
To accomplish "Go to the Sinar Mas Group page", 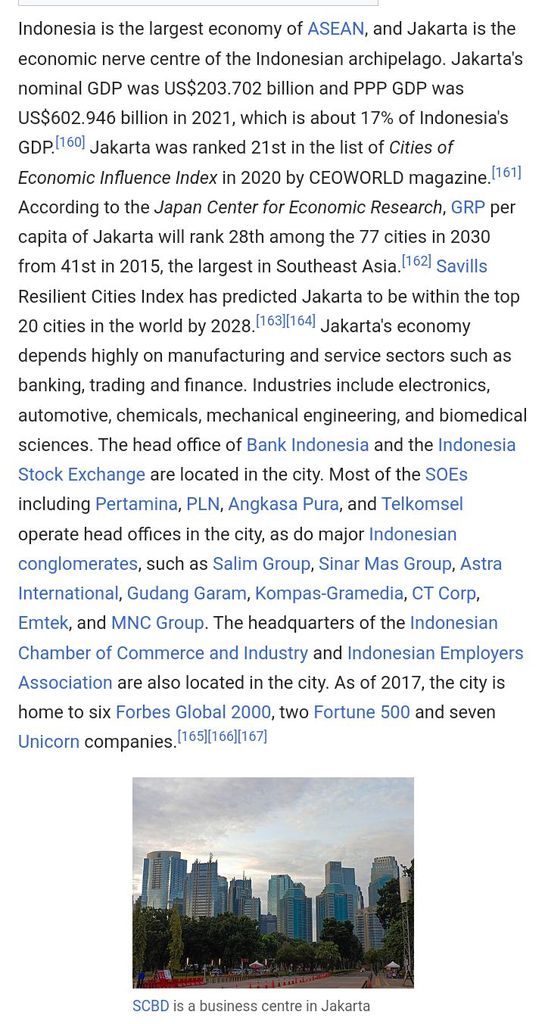I will [385, 564].
